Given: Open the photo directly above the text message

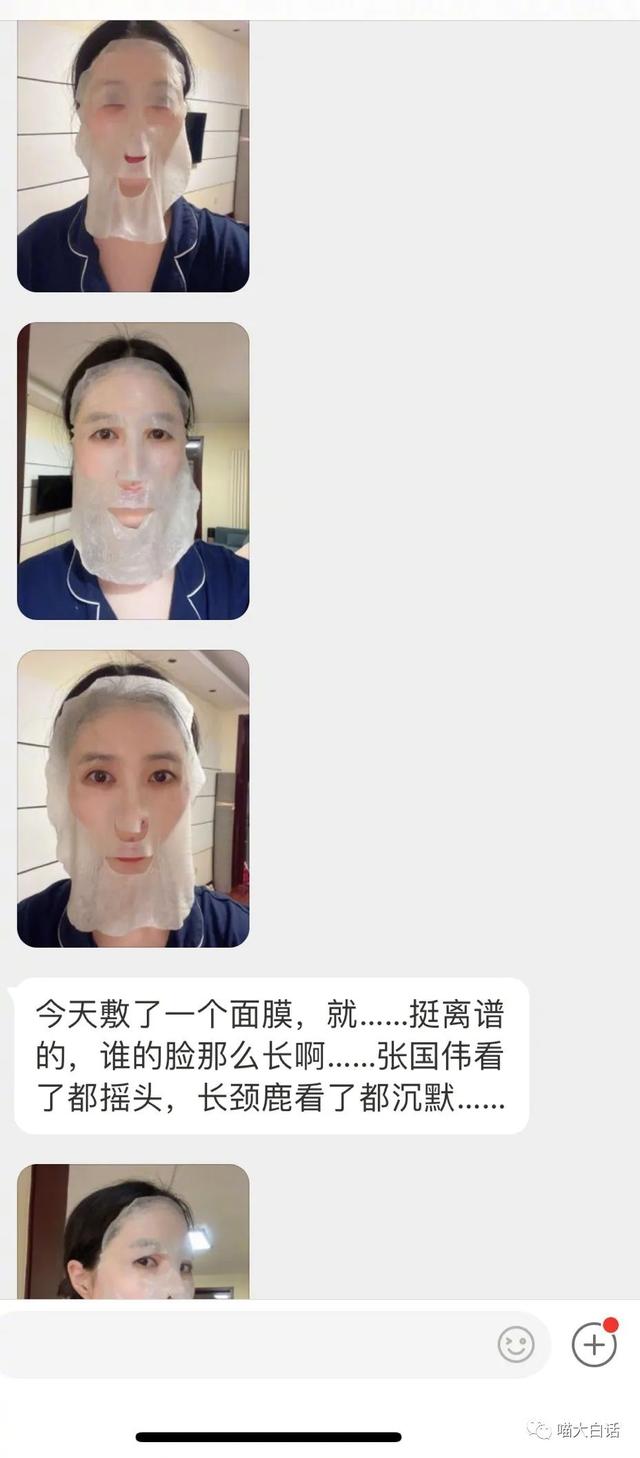Looking at the screenshot, I should coord(133,798).
